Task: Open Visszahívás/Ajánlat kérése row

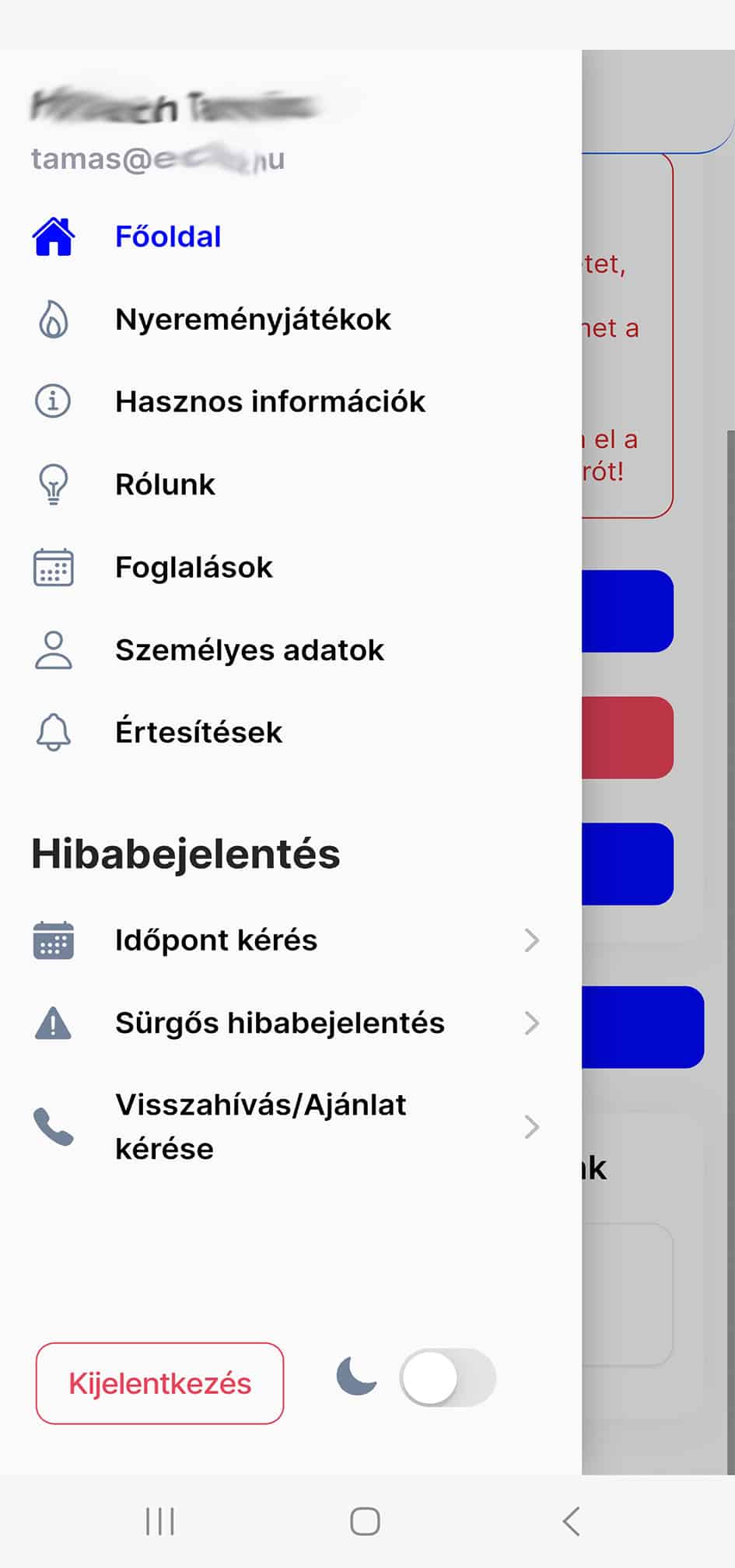Action: point(289,1126)
